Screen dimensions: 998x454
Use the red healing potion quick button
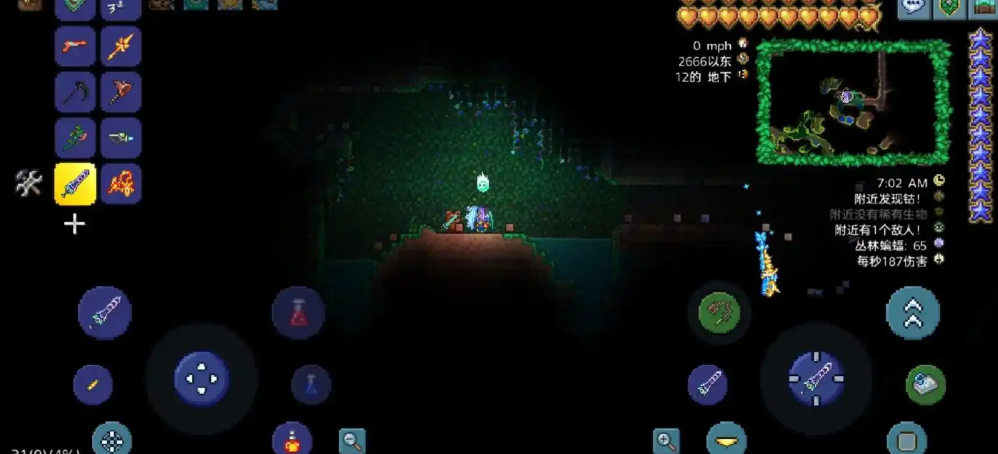[298, 312]
